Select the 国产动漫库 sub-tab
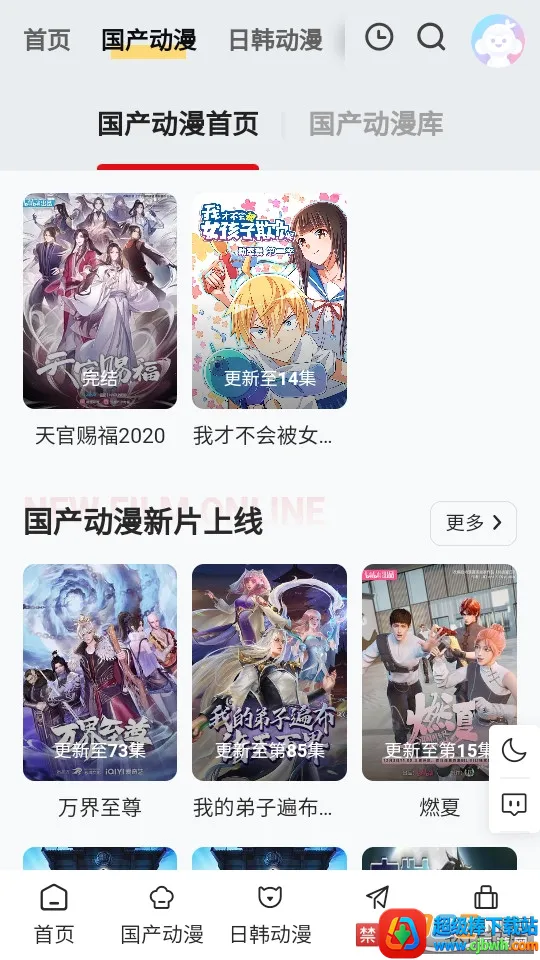540x960 pixels. [x=376, y=124]
